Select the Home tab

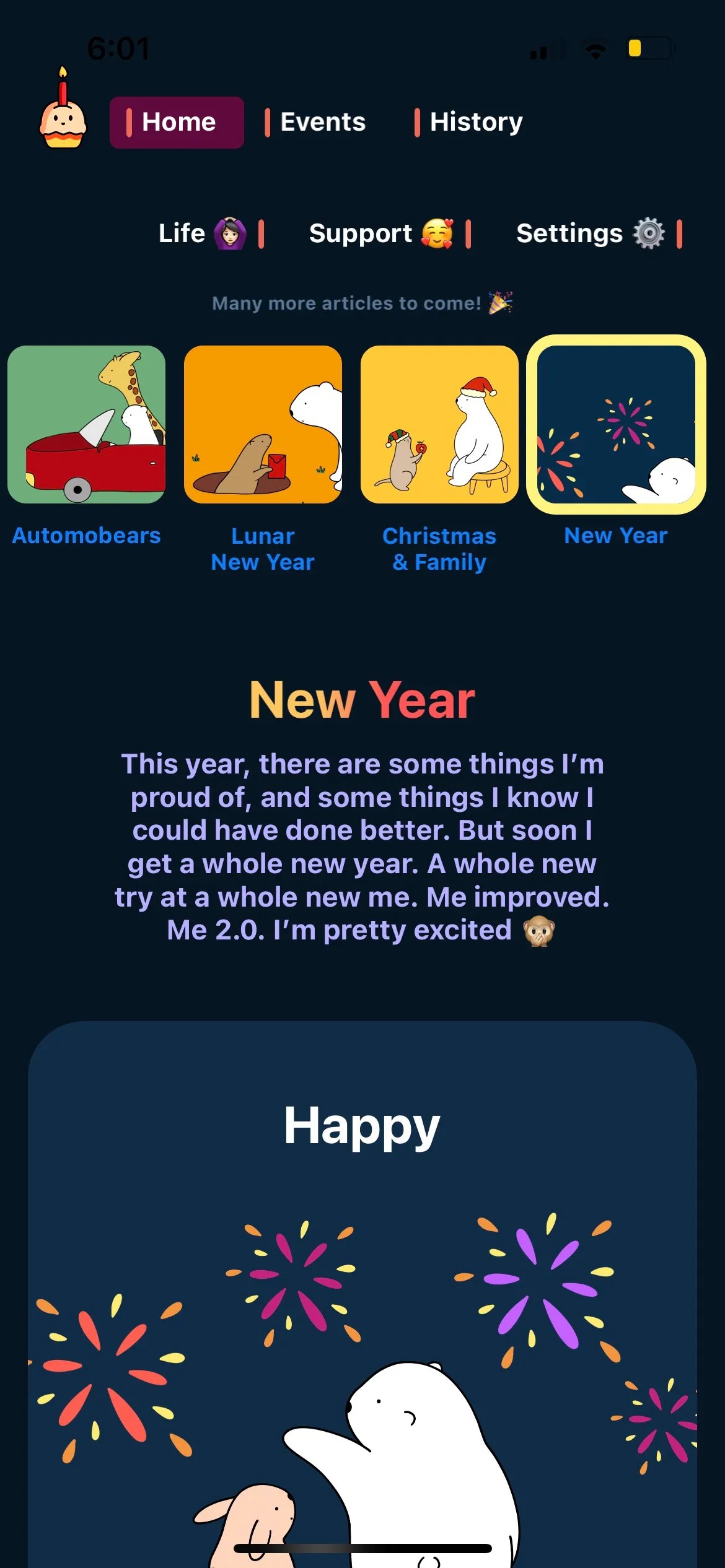click(x=177, y=121)
